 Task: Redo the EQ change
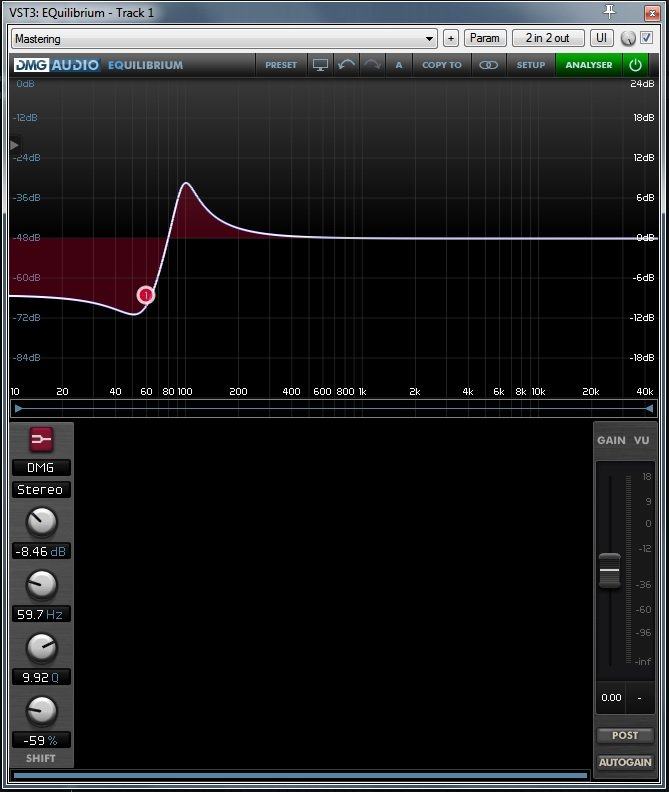click(372, 65)
